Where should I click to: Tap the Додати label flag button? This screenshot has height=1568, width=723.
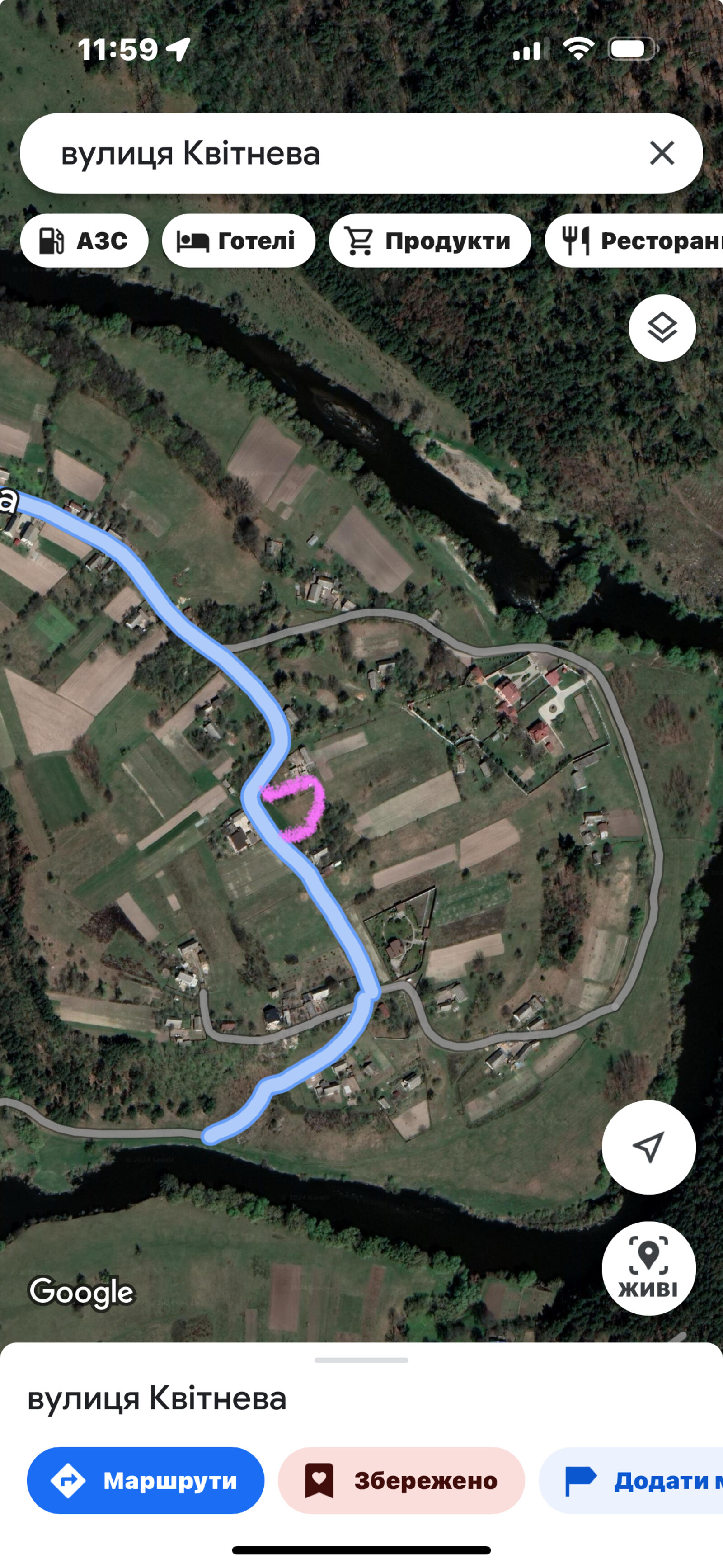coord(633,1480)
